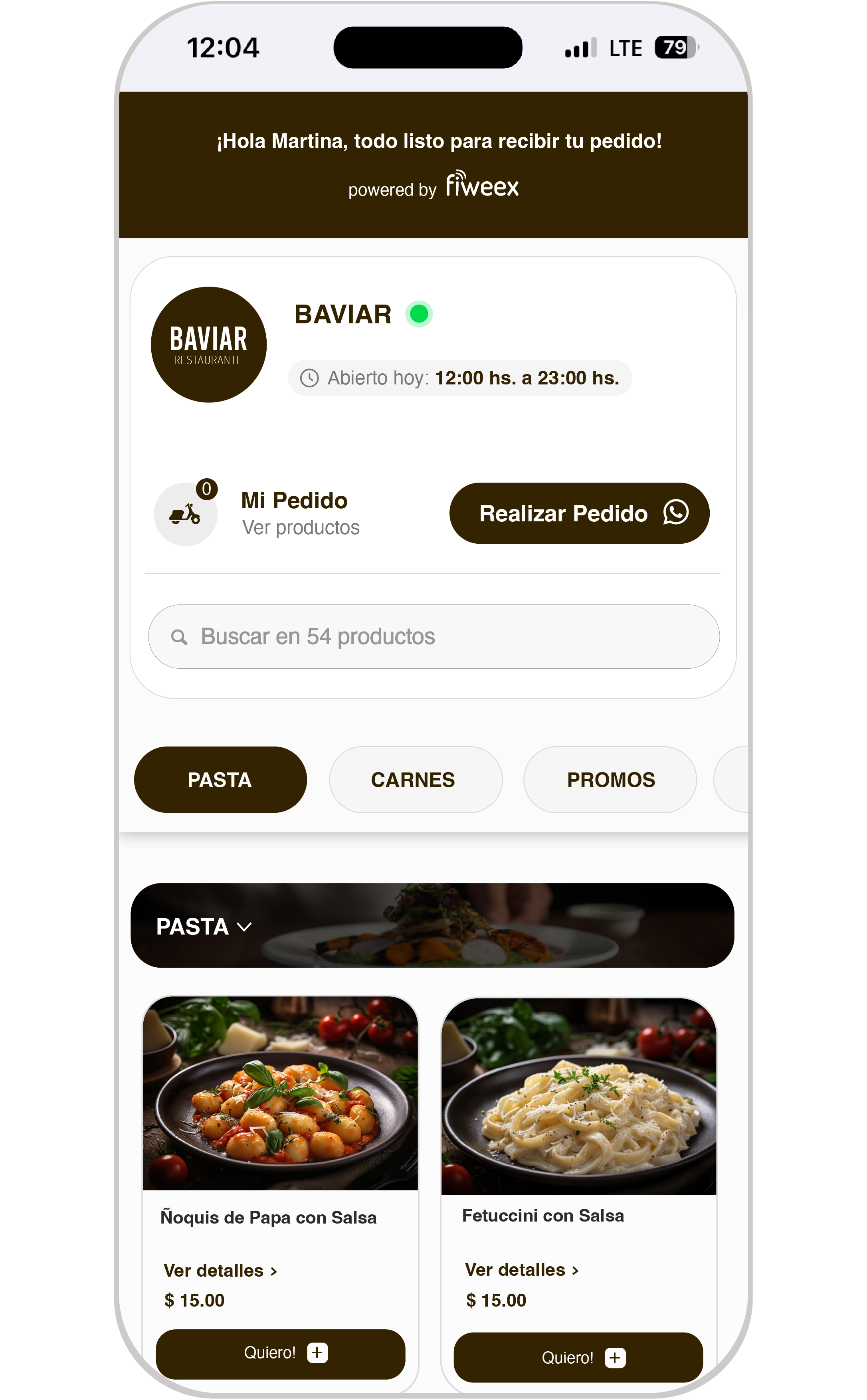867x1400 pixels.
Task: Toggle the PASTA category pill off
Action: coord(220,779)
